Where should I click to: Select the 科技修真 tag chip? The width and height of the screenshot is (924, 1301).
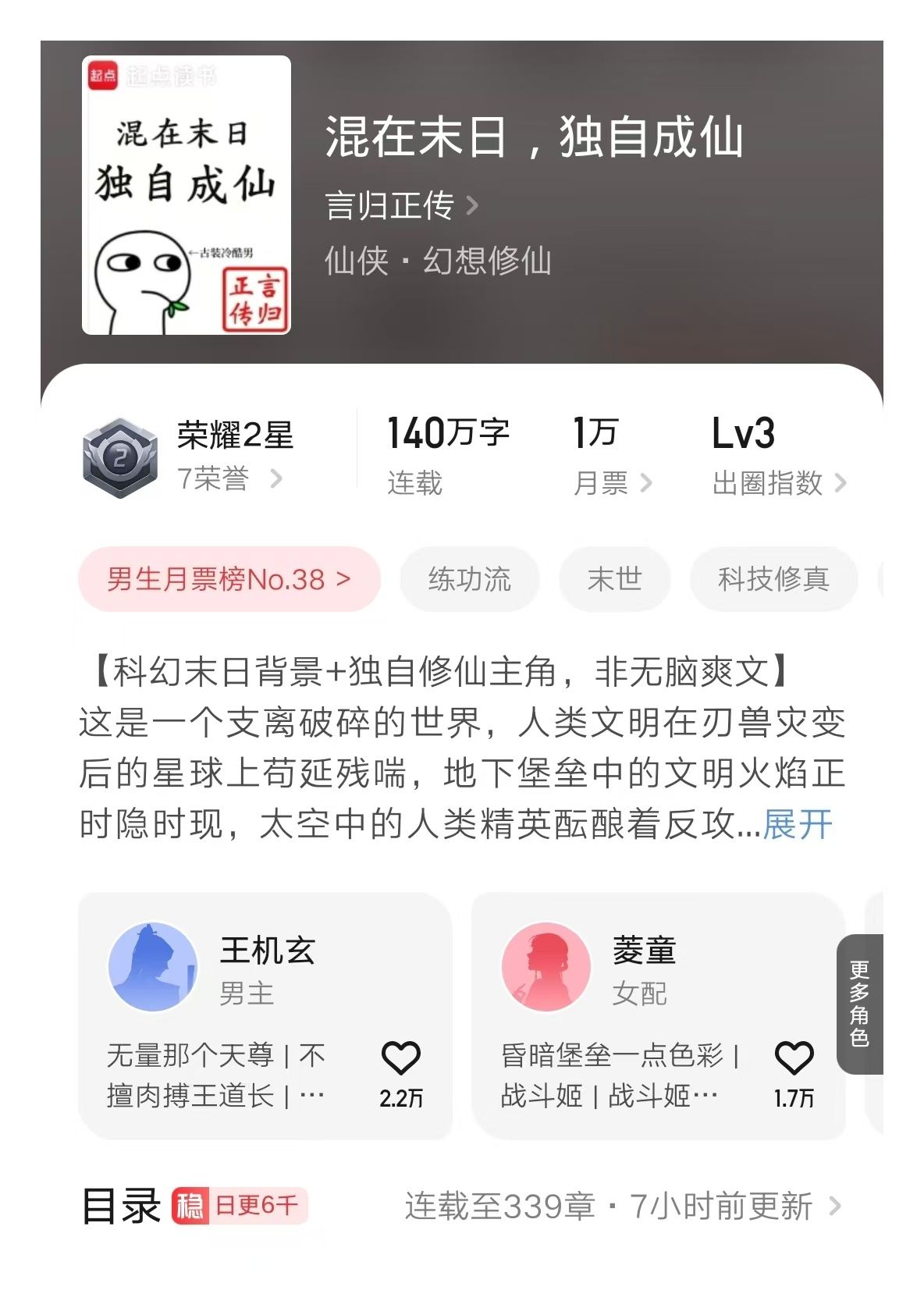point(773,579)
